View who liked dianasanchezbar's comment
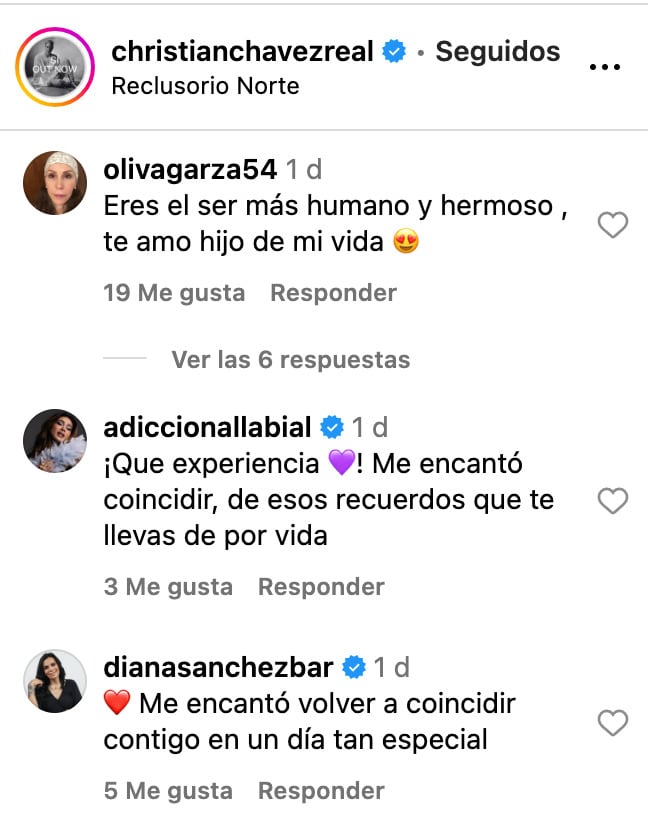 168,791
